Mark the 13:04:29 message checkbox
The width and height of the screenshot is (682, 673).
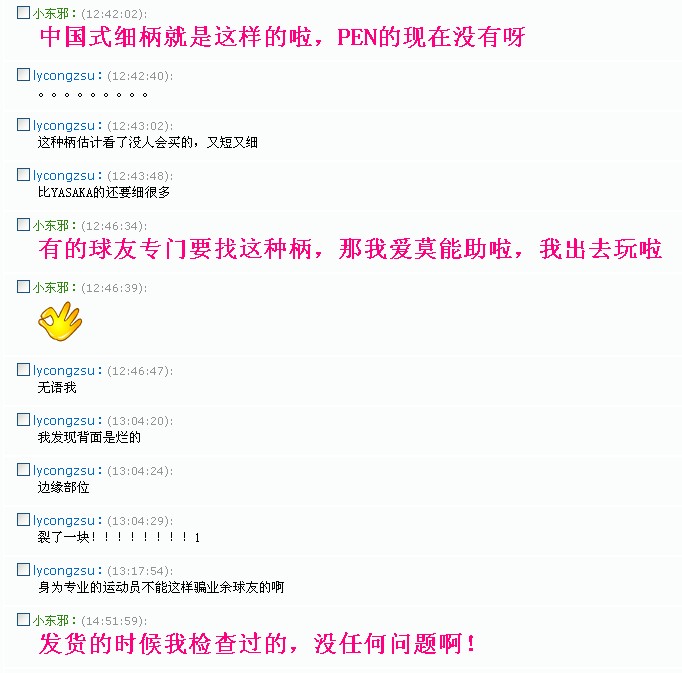coord(23,520)
